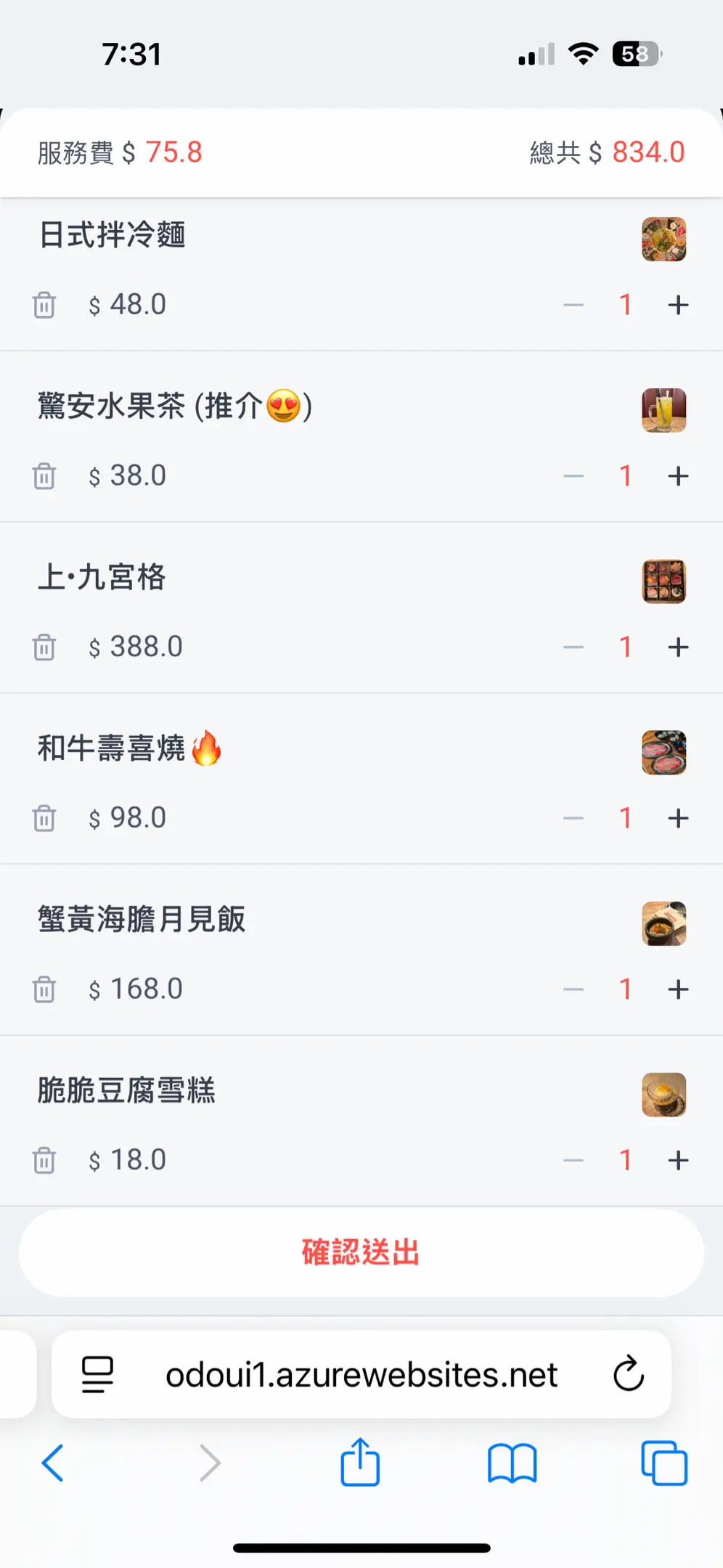The height and width of the screenshot is (1568, 723).
Task: Remove 蟹黃海膽月見飯 with trash icon
Action: (44, 989)
